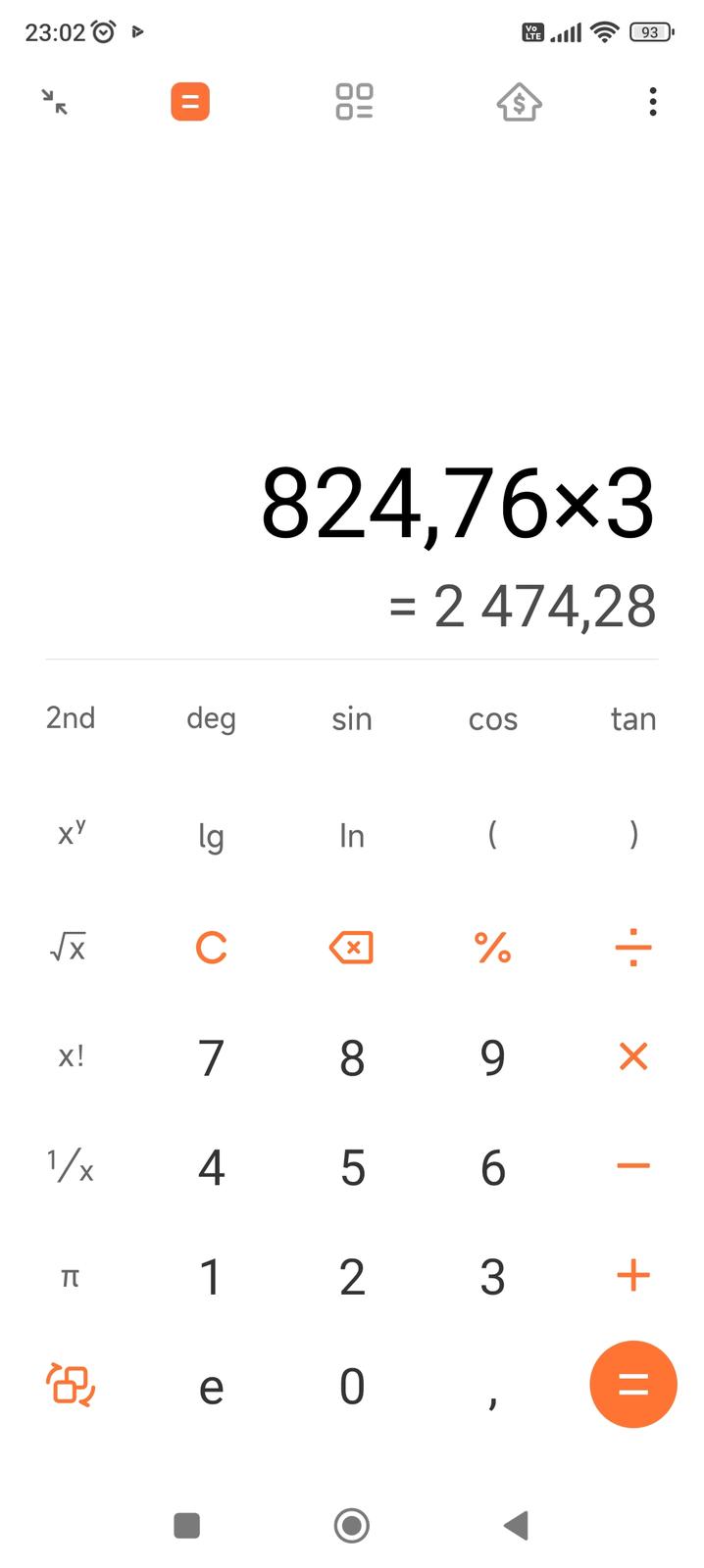The height and width of the screenshot is (1568, 704).
Task: Open the finance calculator tab
Action: click(519, 102)
